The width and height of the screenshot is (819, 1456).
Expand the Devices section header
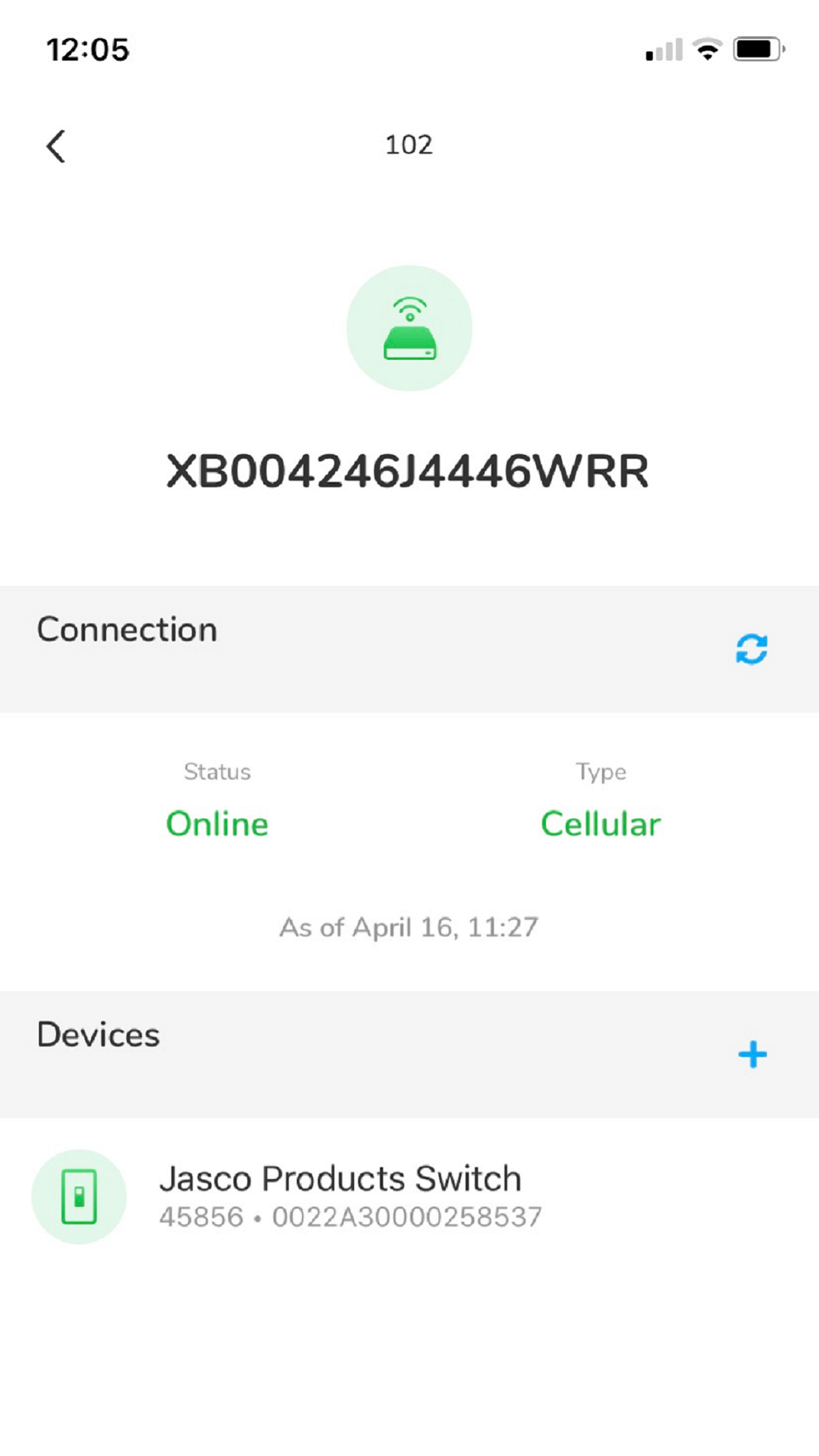coord(98,1034)
